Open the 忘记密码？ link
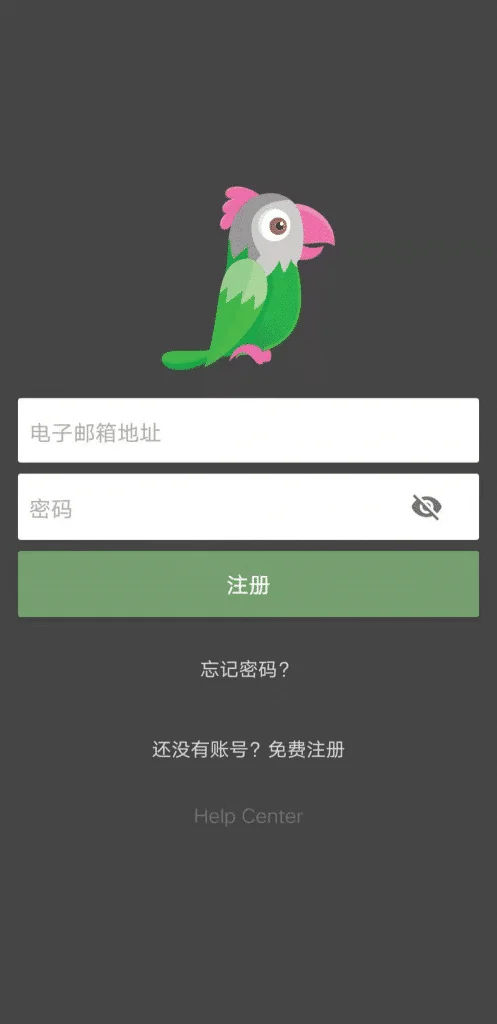Screen dimensions: 497x1024 tap(246, 670)
